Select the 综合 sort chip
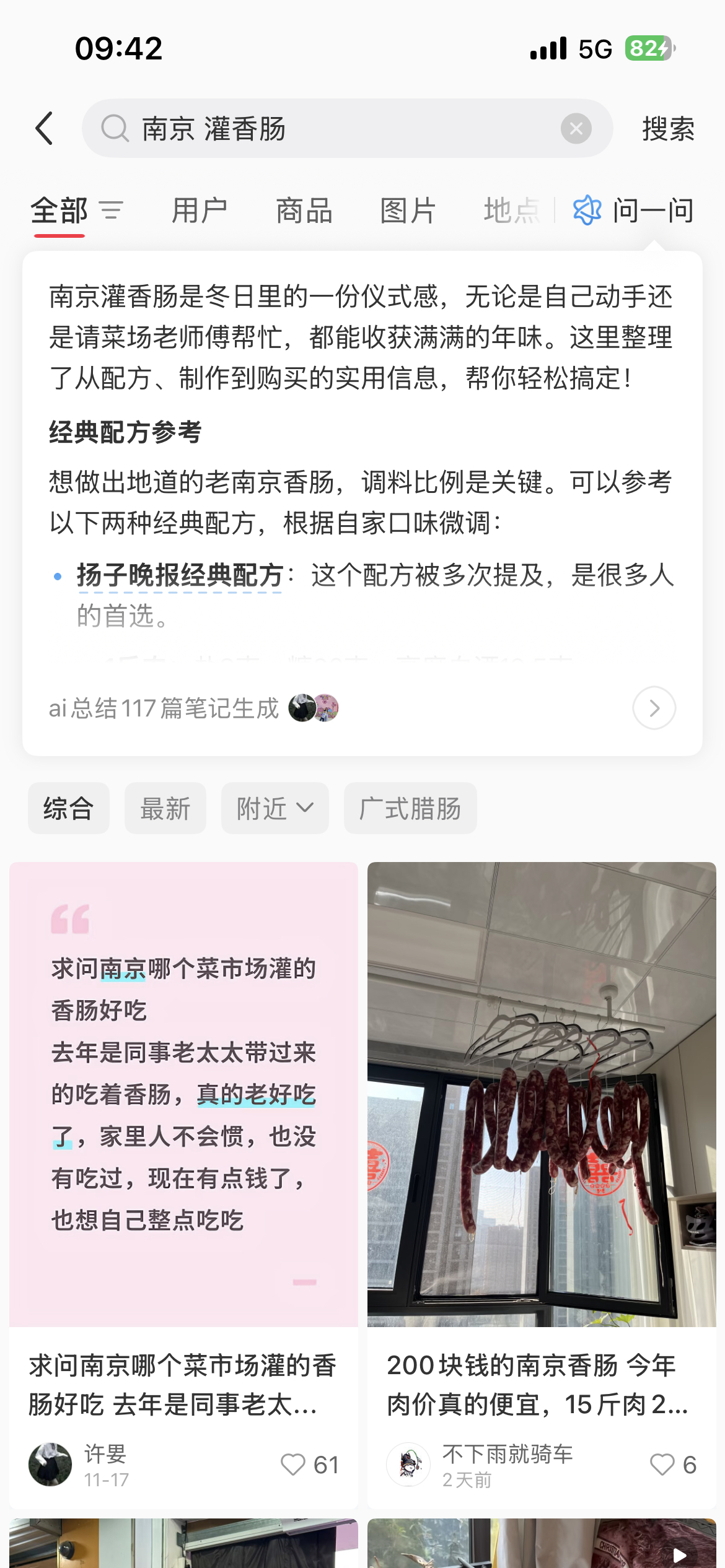Image resolution: width=725 pixels, height=1568 pixels. click(x=69, y=808)
